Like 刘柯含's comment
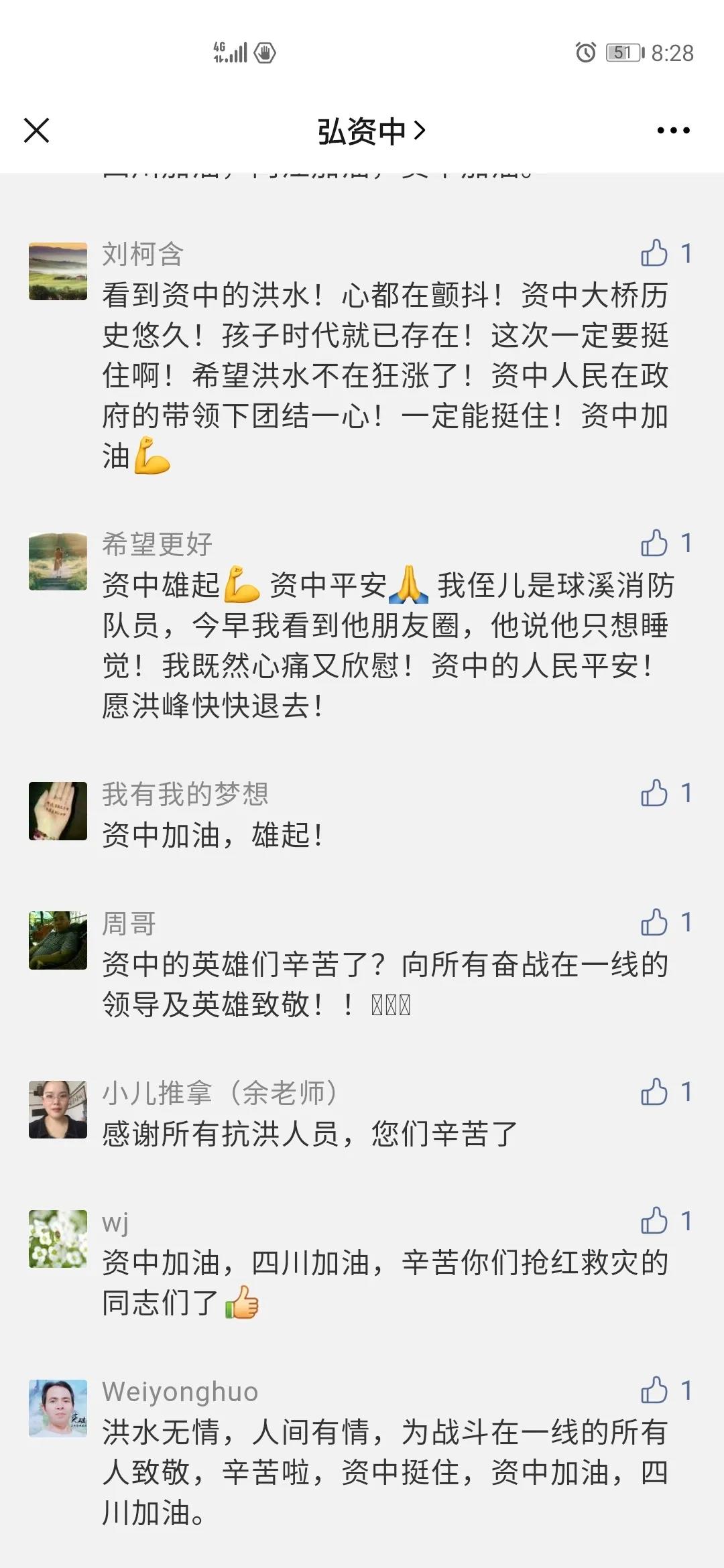The width and height of the screenshot is (724, 1568). click(654, 253)
